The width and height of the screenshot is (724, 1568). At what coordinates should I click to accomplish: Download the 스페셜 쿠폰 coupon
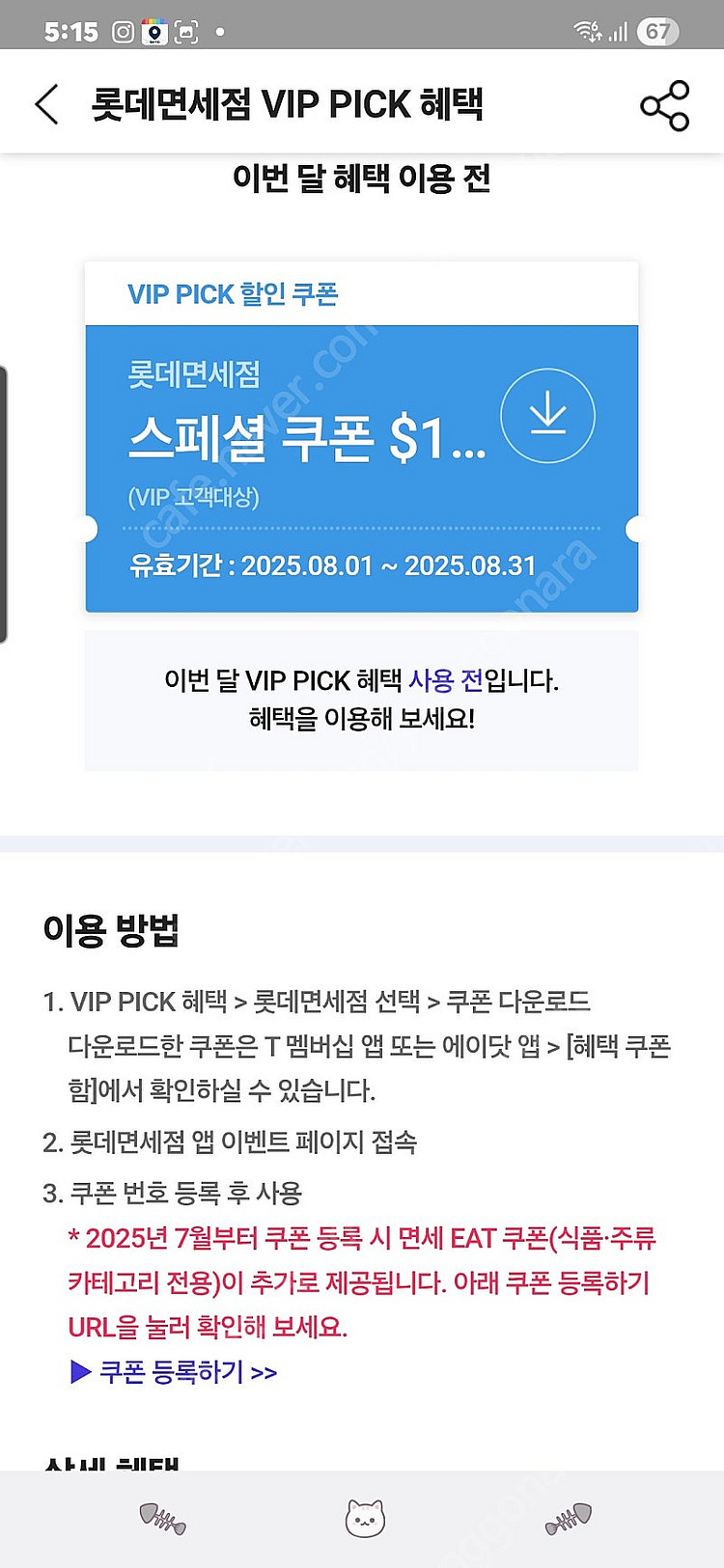(x=547, y=415)
